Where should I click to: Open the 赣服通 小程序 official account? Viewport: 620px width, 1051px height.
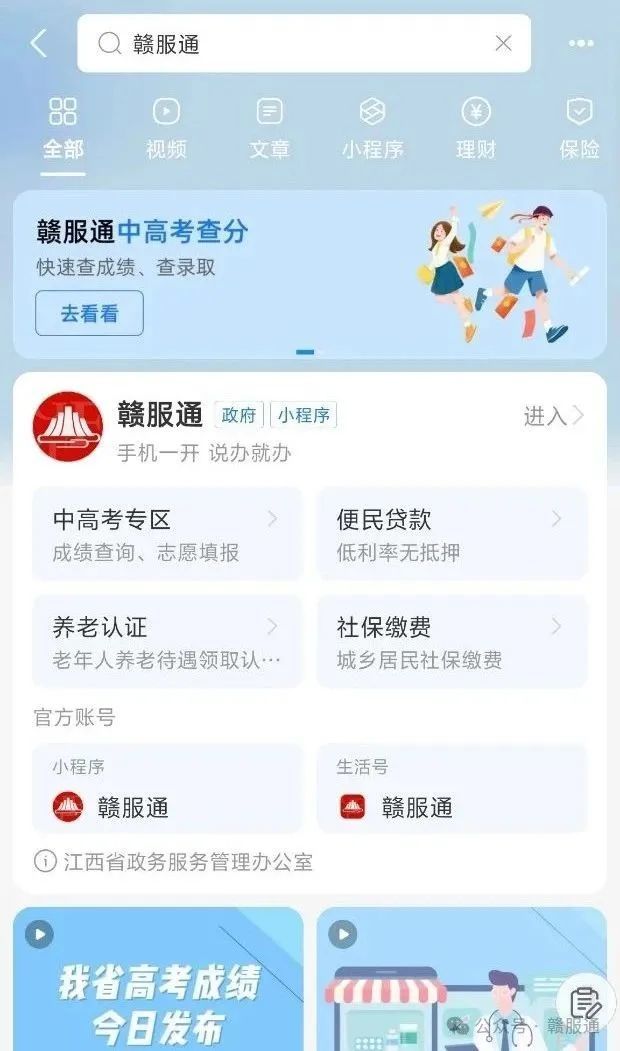coord(167,788)
